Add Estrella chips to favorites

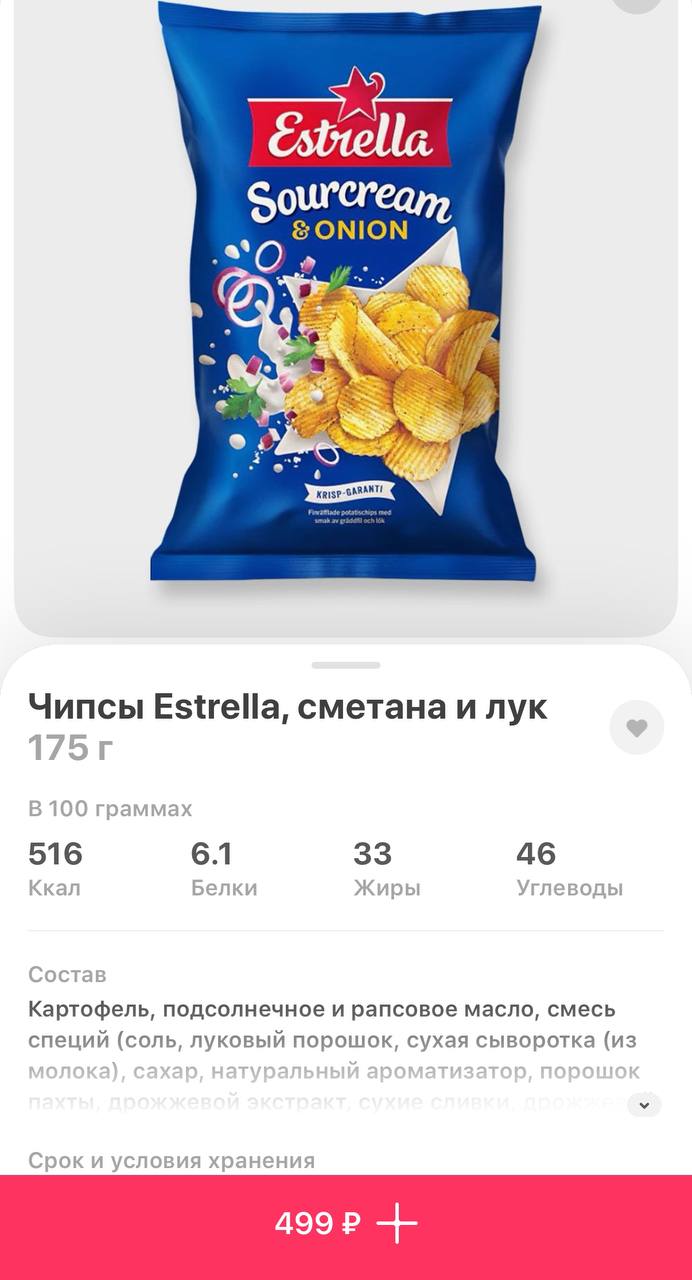pos(637,728)
